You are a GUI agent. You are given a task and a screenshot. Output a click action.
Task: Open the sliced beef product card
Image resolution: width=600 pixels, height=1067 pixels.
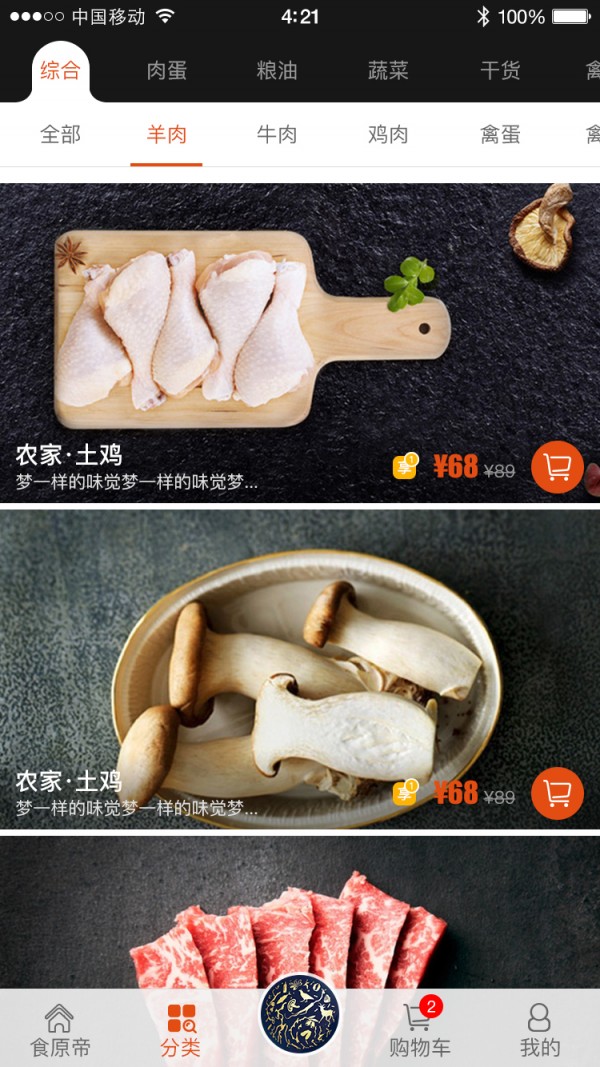tap(300, 920)
